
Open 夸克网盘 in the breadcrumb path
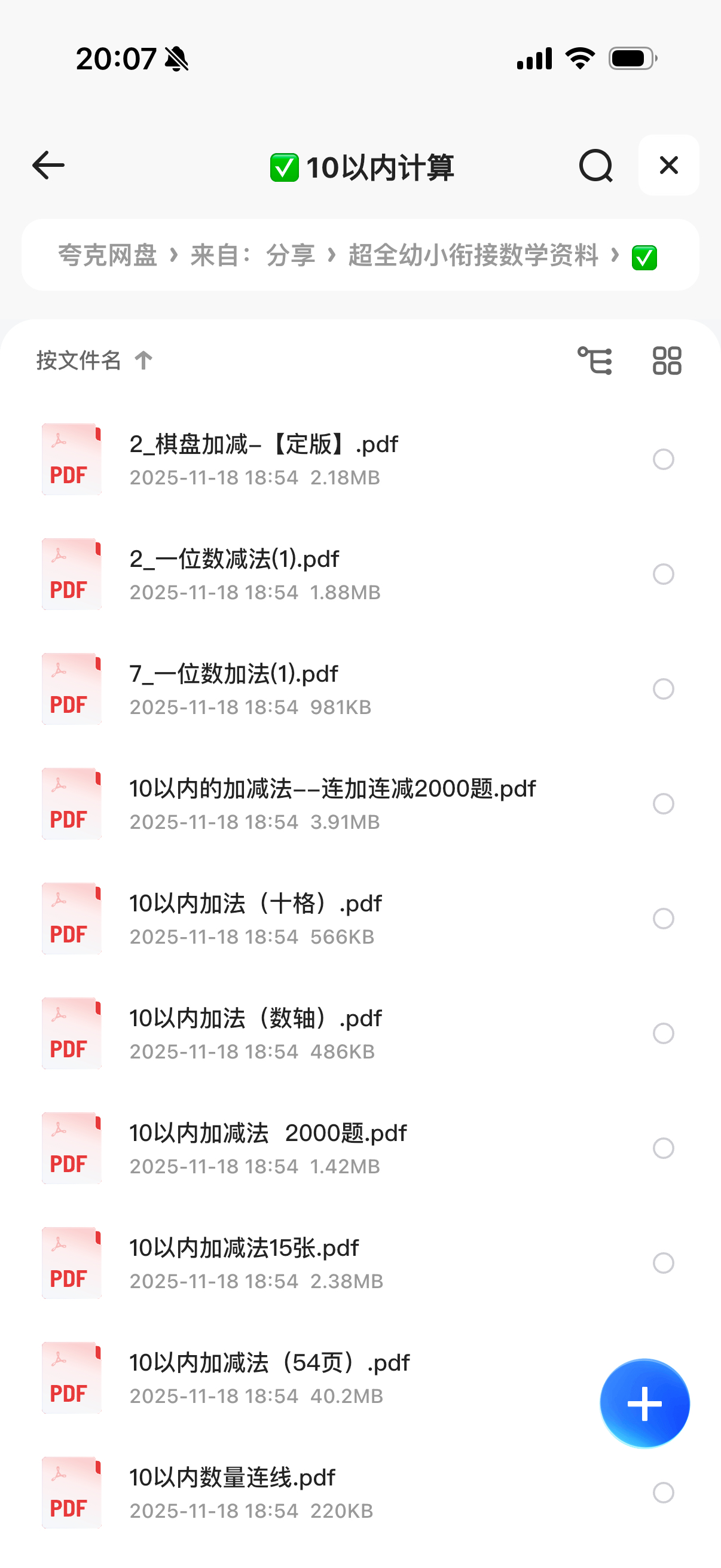click(x=108, y=255)
